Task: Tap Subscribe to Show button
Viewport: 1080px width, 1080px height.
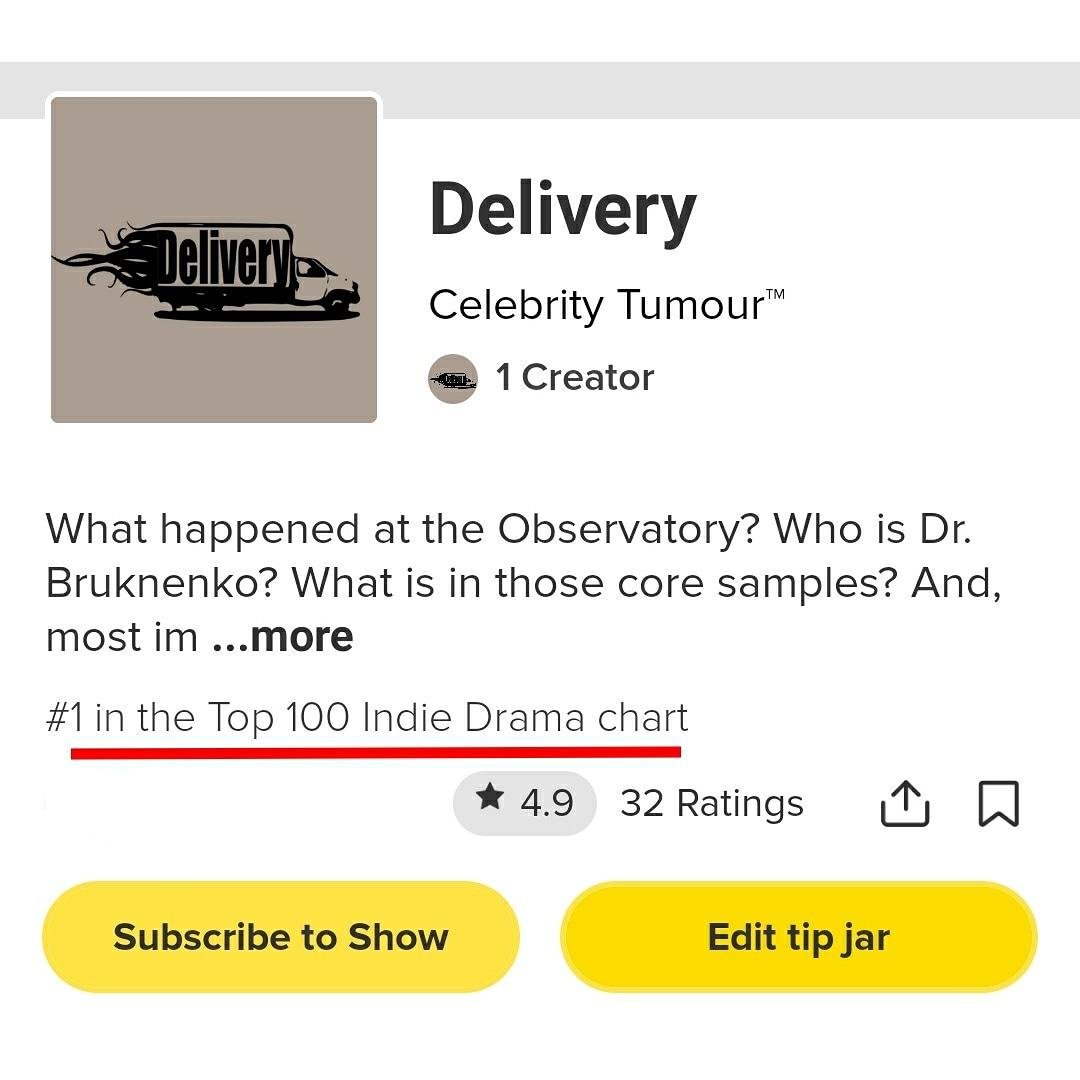Action: (281, 937)
